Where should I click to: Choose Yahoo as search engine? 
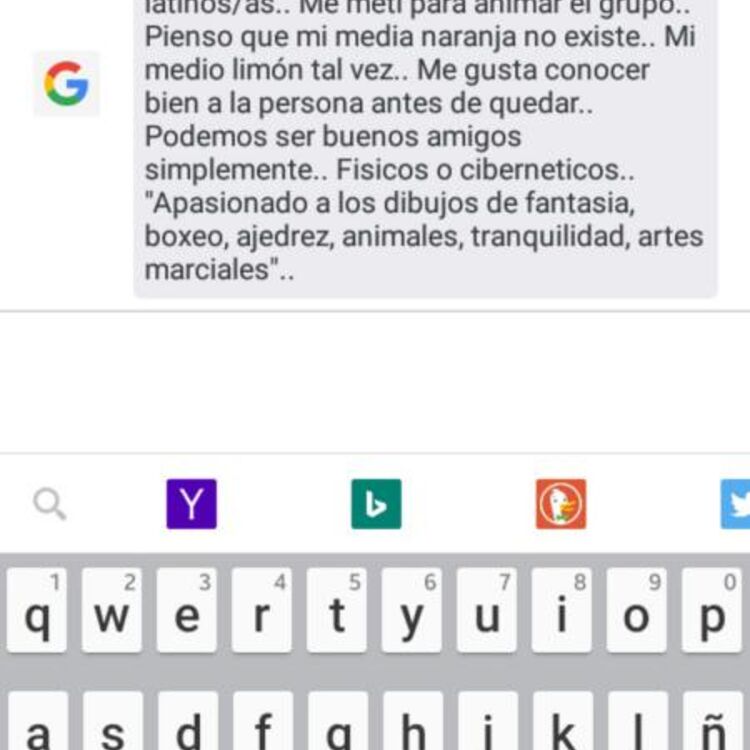191,504
